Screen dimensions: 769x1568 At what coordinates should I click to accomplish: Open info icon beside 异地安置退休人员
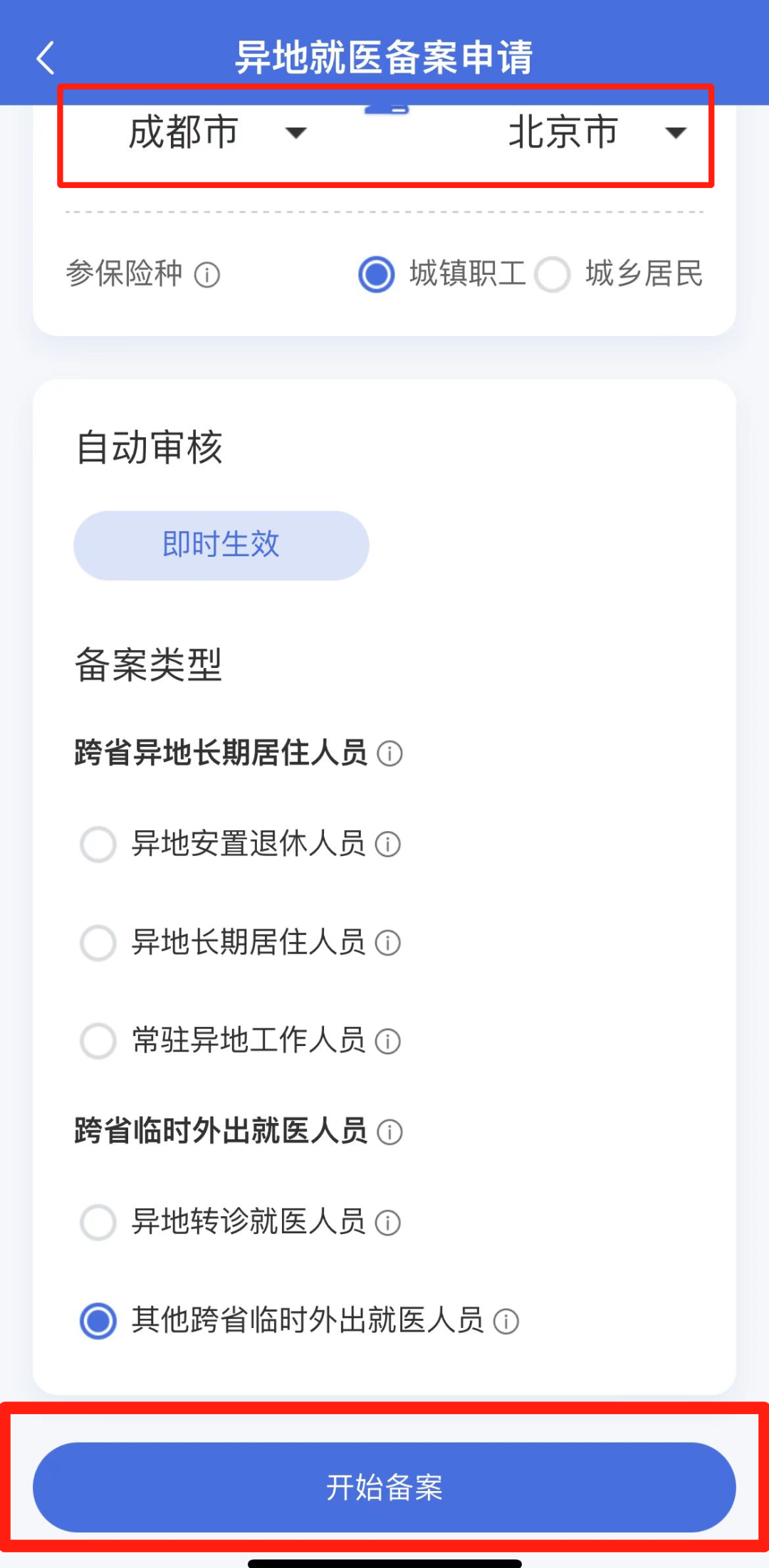point(387,845)
